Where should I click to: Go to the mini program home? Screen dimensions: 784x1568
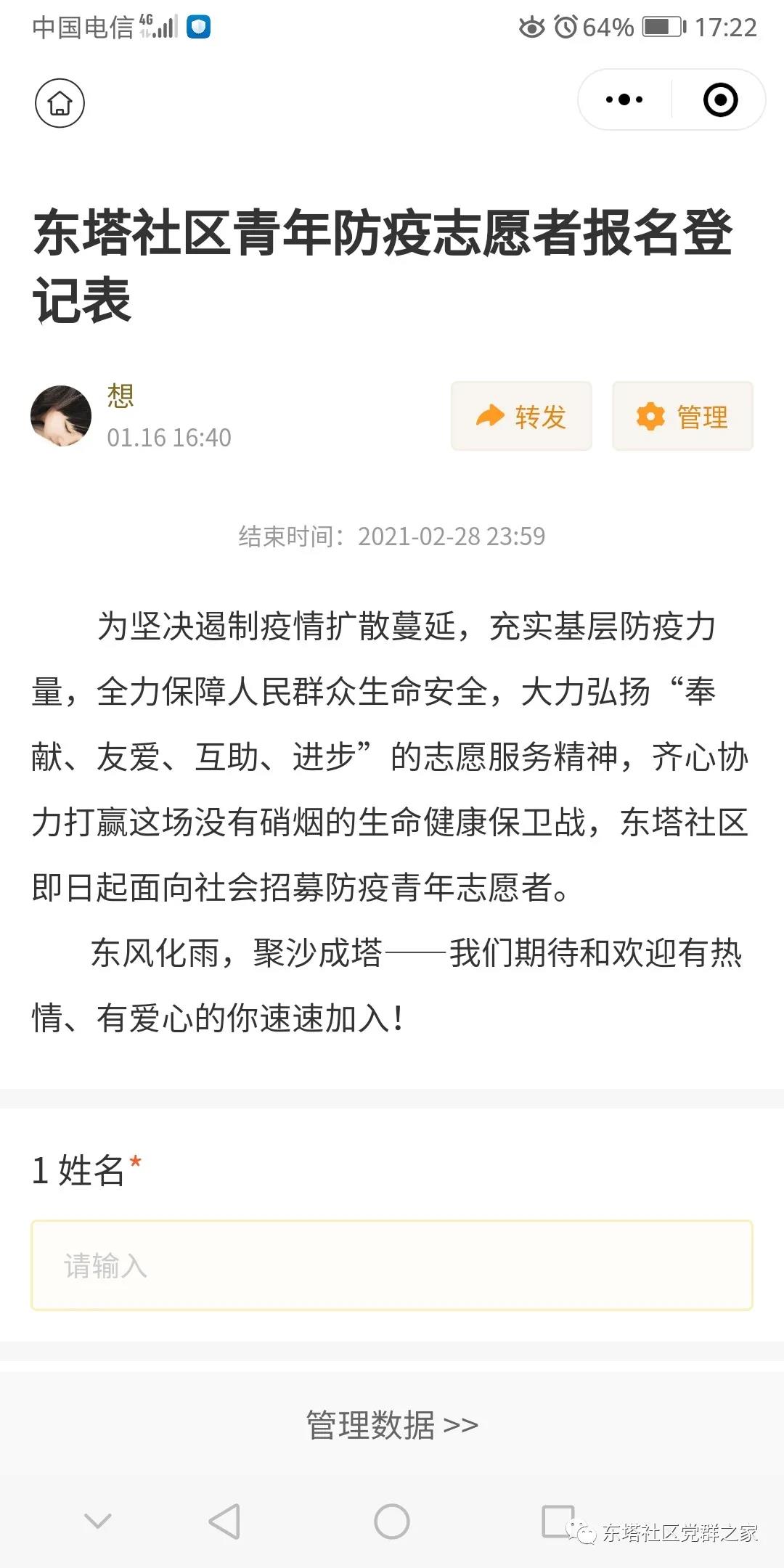(60, 102)
